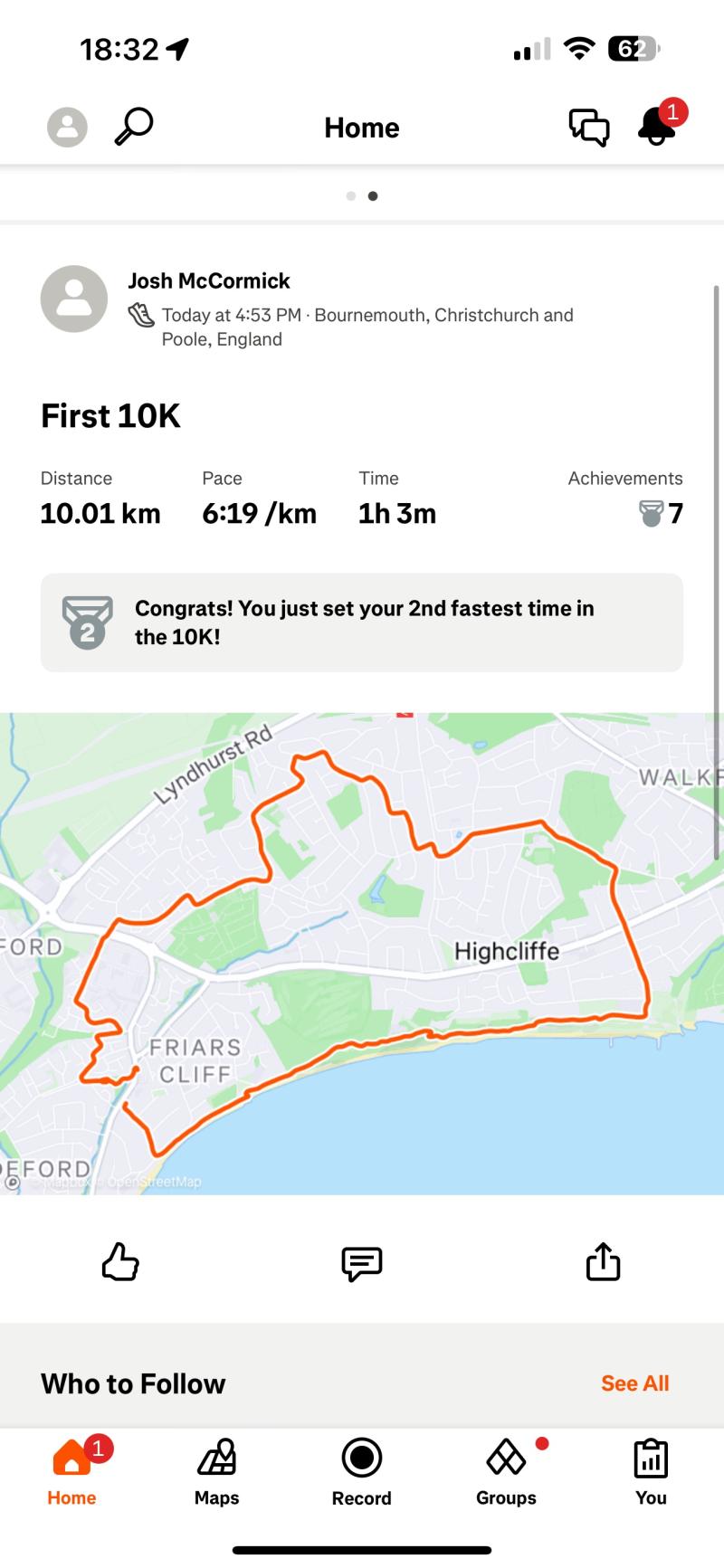Open the notifications bell
The image size is (724, 1568).
tap(658, 126)
